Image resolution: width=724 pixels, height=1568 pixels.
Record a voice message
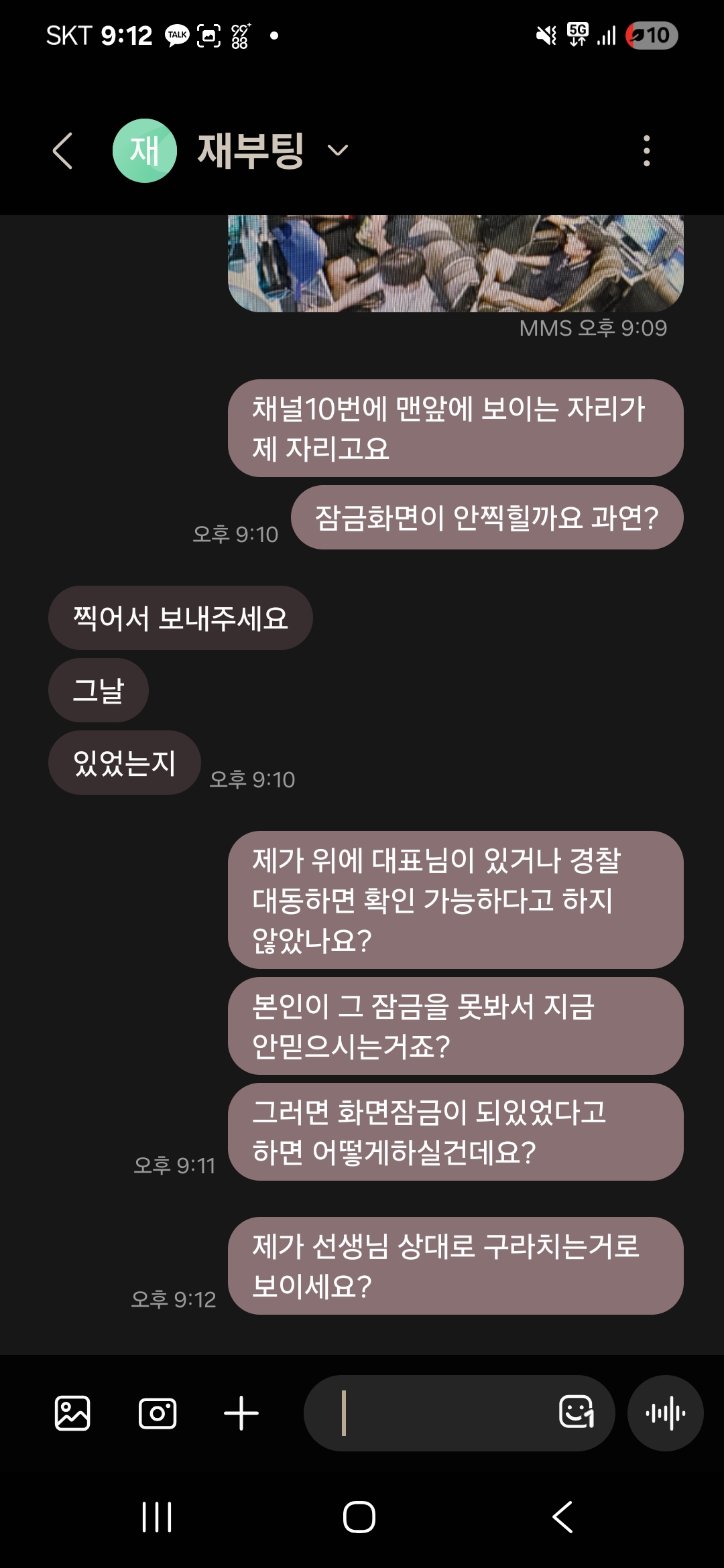click(x=665, y=1413)
